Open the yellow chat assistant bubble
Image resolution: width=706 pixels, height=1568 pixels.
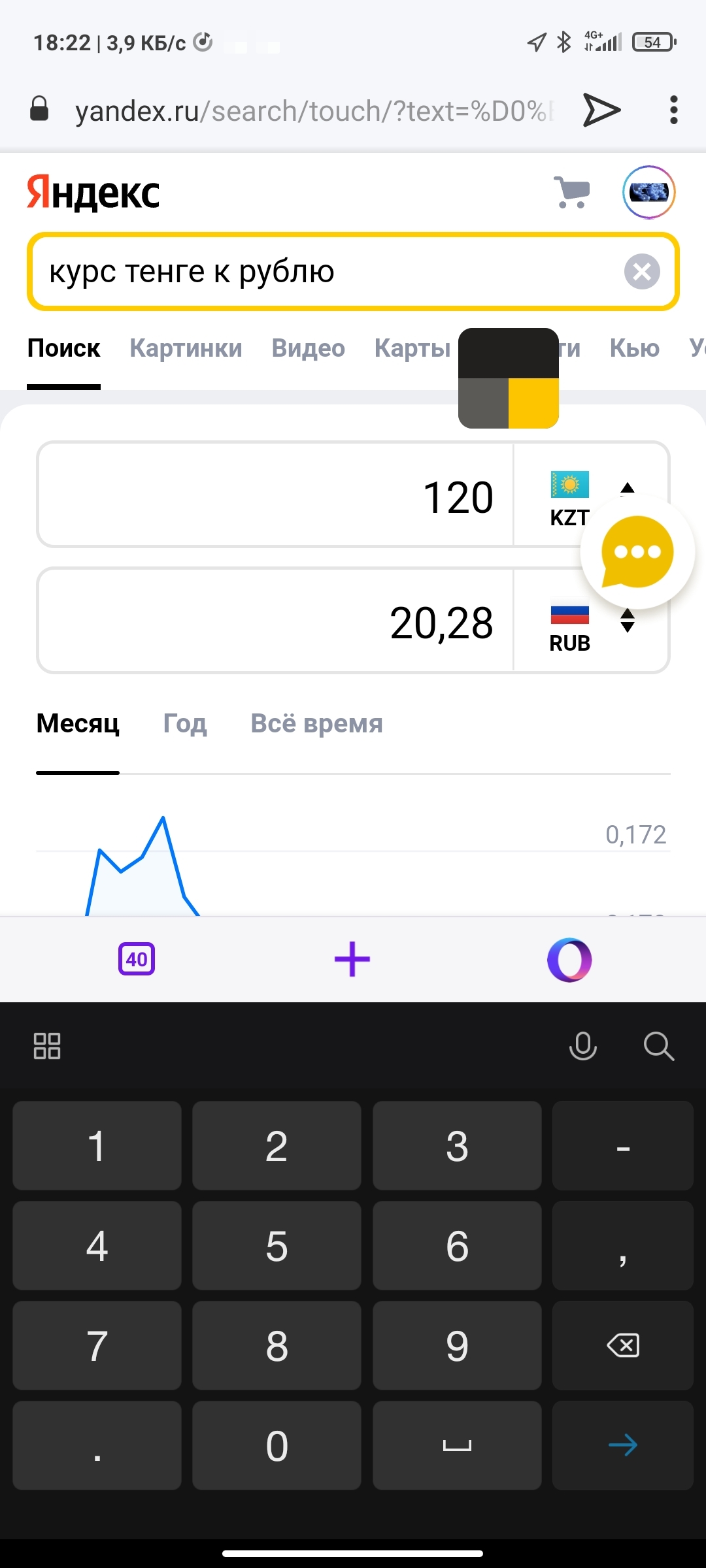(x=637, y=553)
